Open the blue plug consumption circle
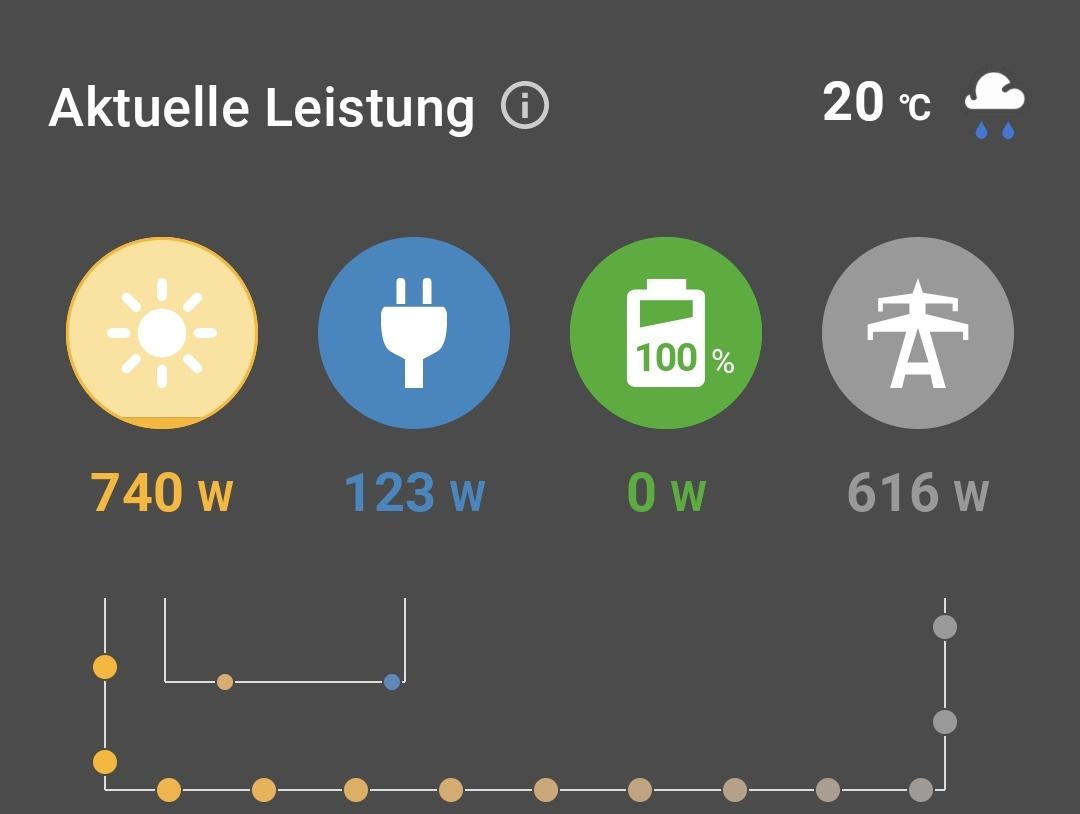The height and width of the screenshot is (814, 1080). click(x=414, y=333)
